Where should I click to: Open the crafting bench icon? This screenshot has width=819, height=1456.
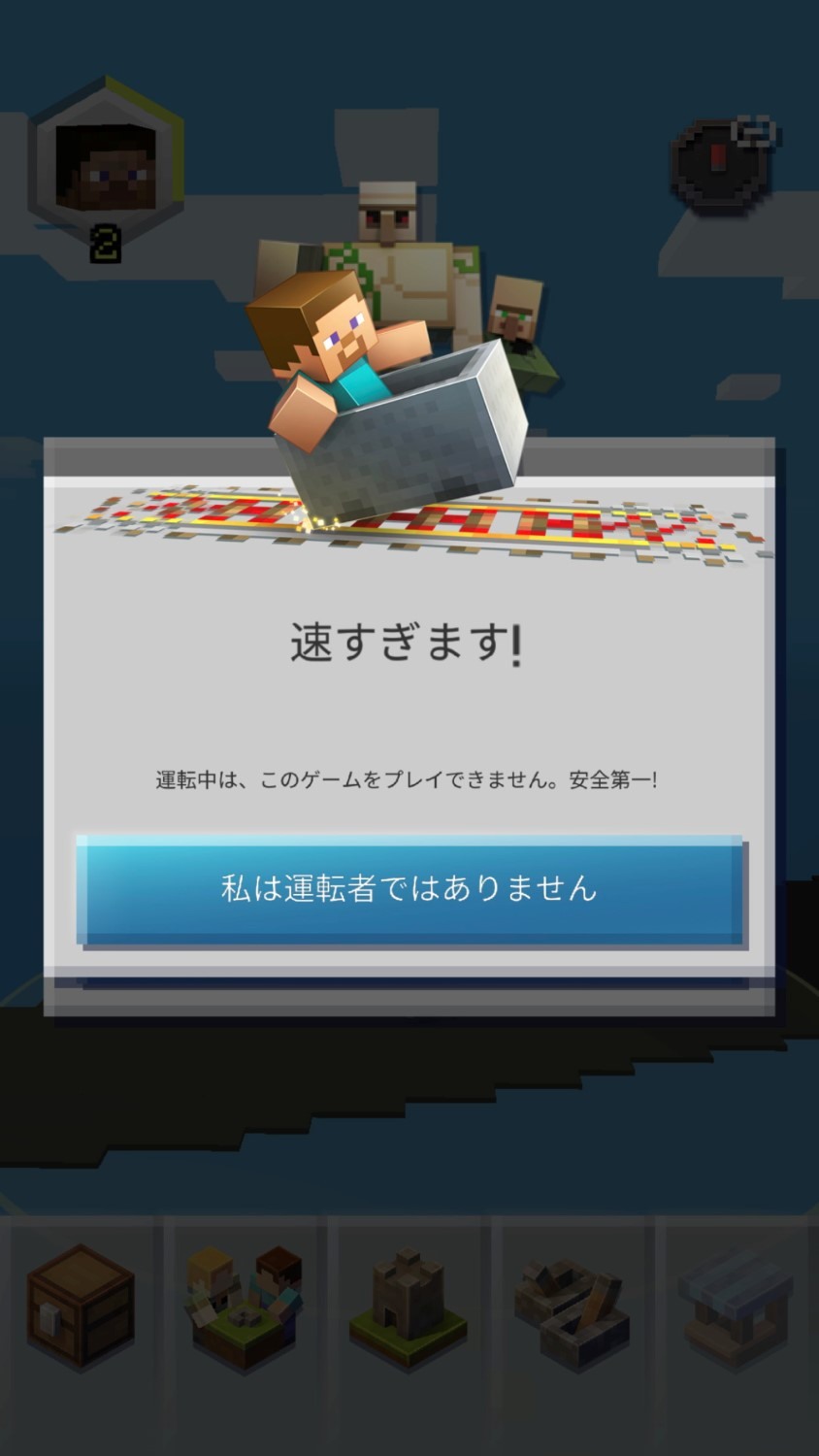[x=573, y=1310]
